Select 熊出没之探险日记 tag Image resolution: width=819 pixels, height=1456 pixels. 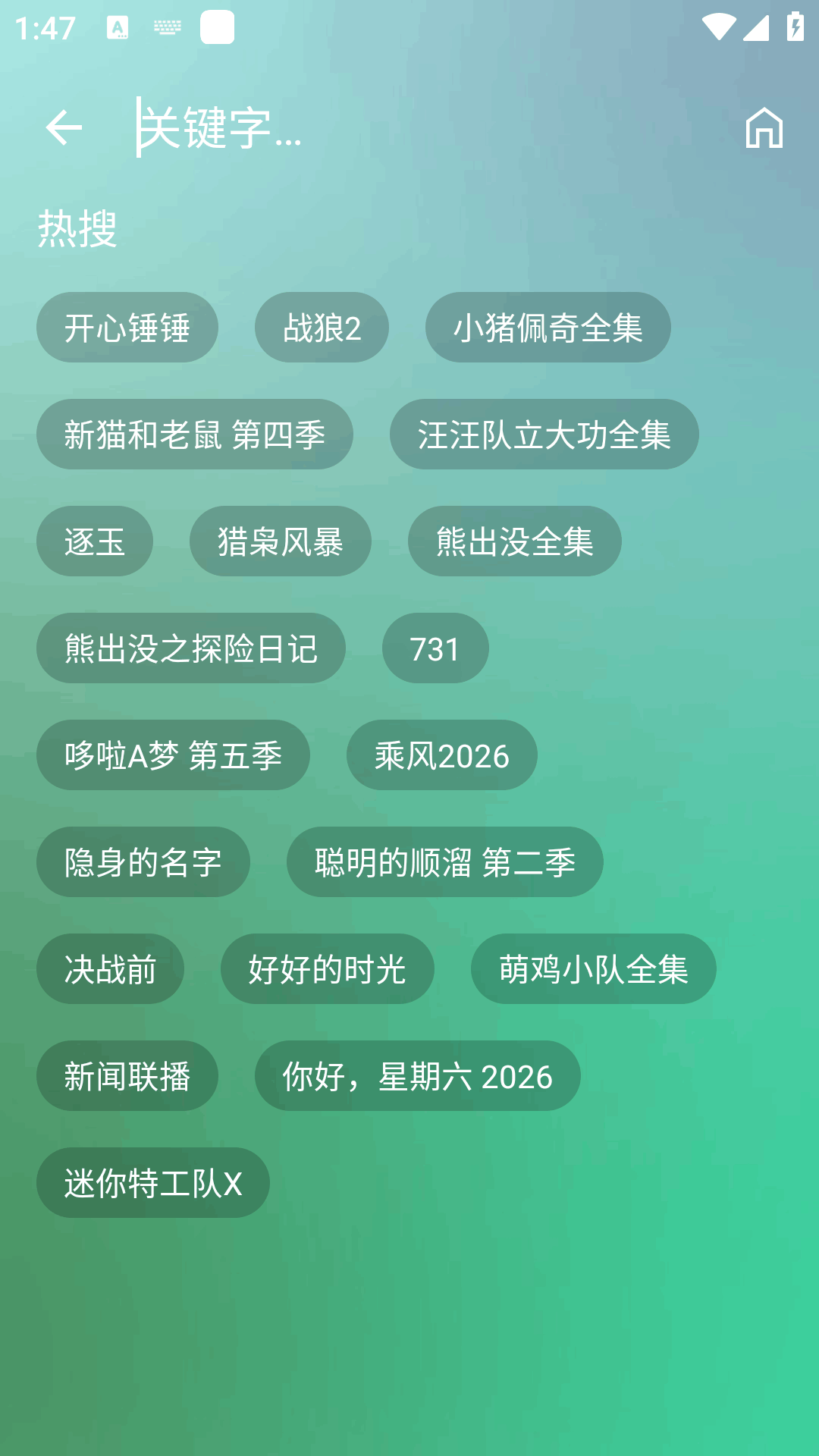point(190,648)
